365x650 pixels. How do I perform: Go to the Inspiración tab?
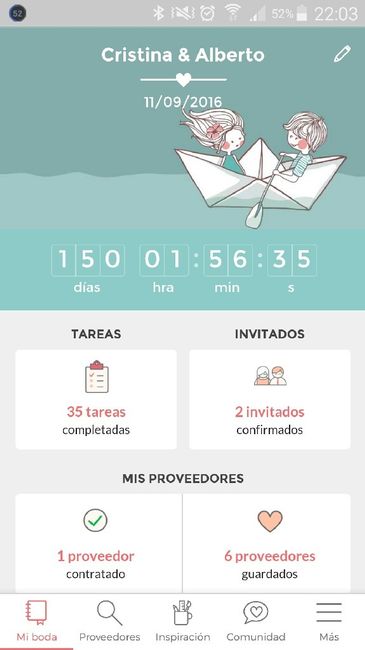182,622
